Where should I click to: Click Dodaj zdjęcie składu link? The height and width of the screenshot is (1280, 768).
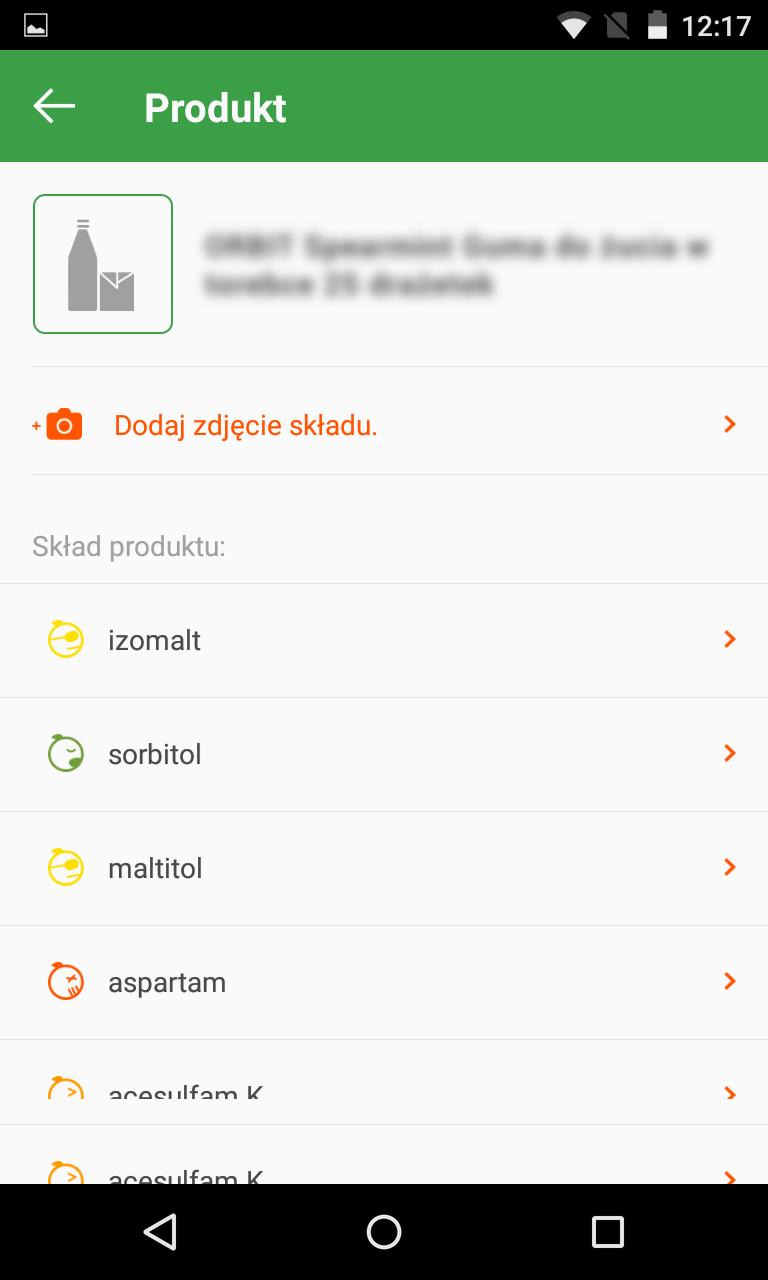point(246,424)
